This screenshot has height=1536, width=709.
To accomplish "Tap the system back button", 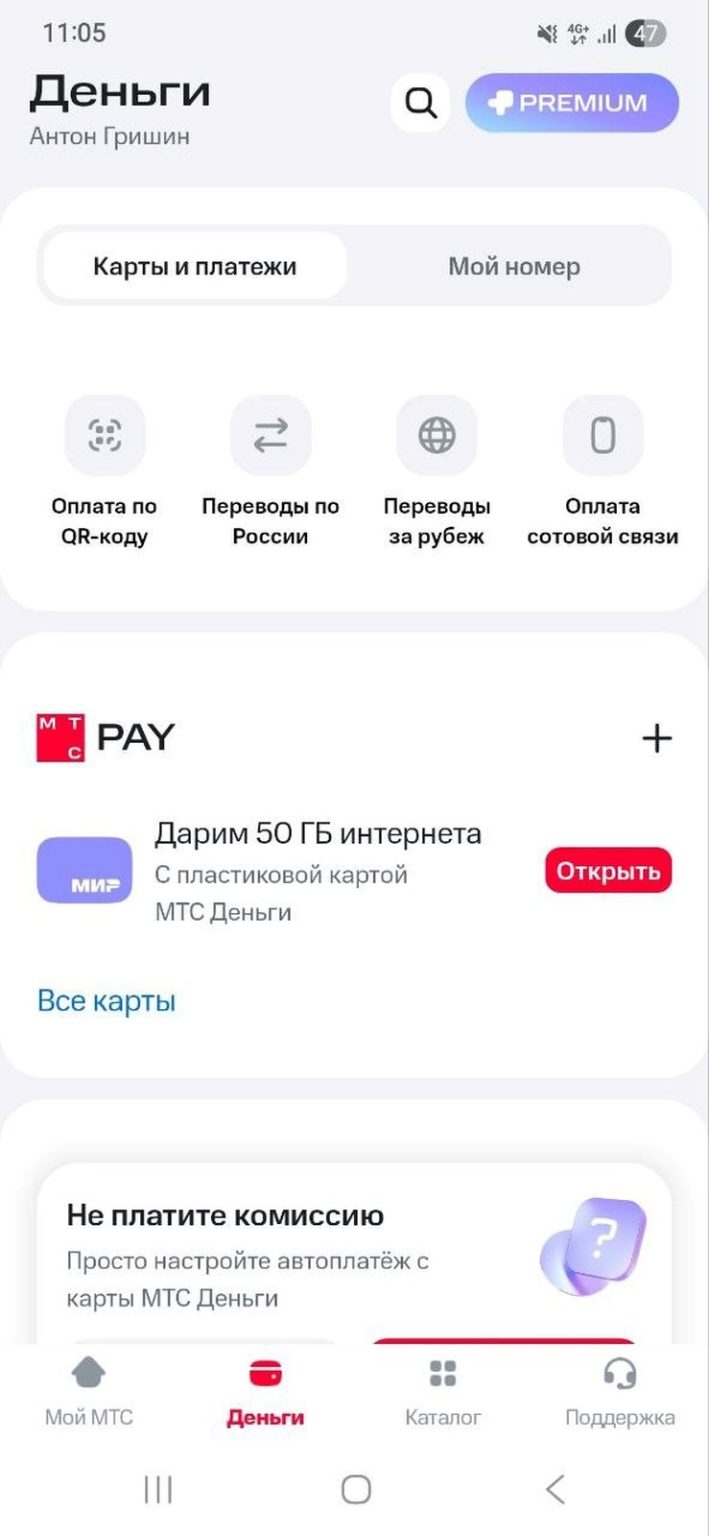I will (555, 1489).
